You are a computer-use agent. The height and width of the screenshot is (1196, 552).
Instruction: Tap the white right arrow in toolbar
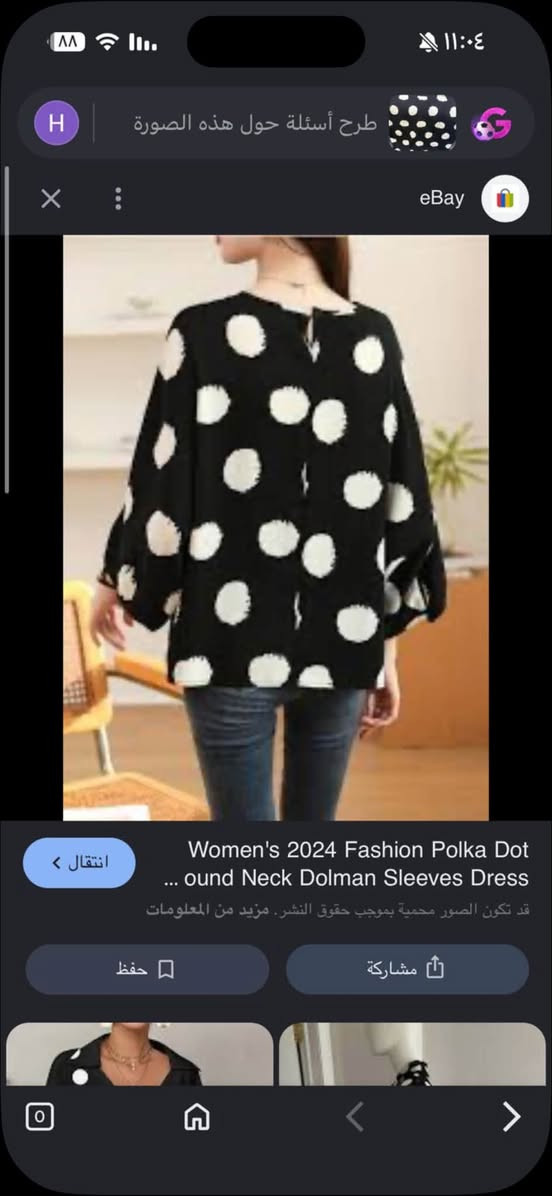tap(512, 1117)
